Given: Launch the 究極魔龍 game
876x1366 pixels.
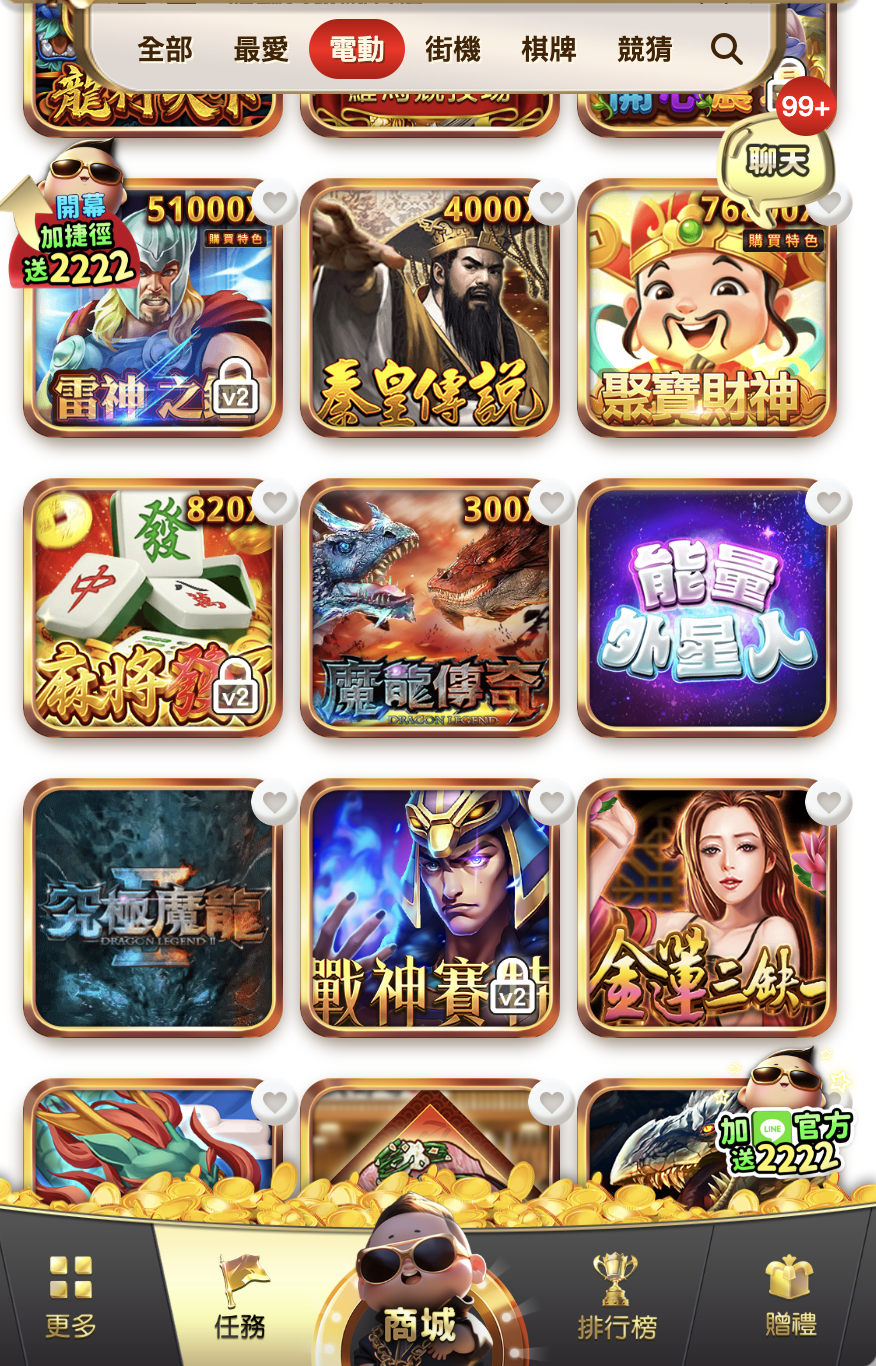Looking at the screenshot, I should [x=153, y=910].
